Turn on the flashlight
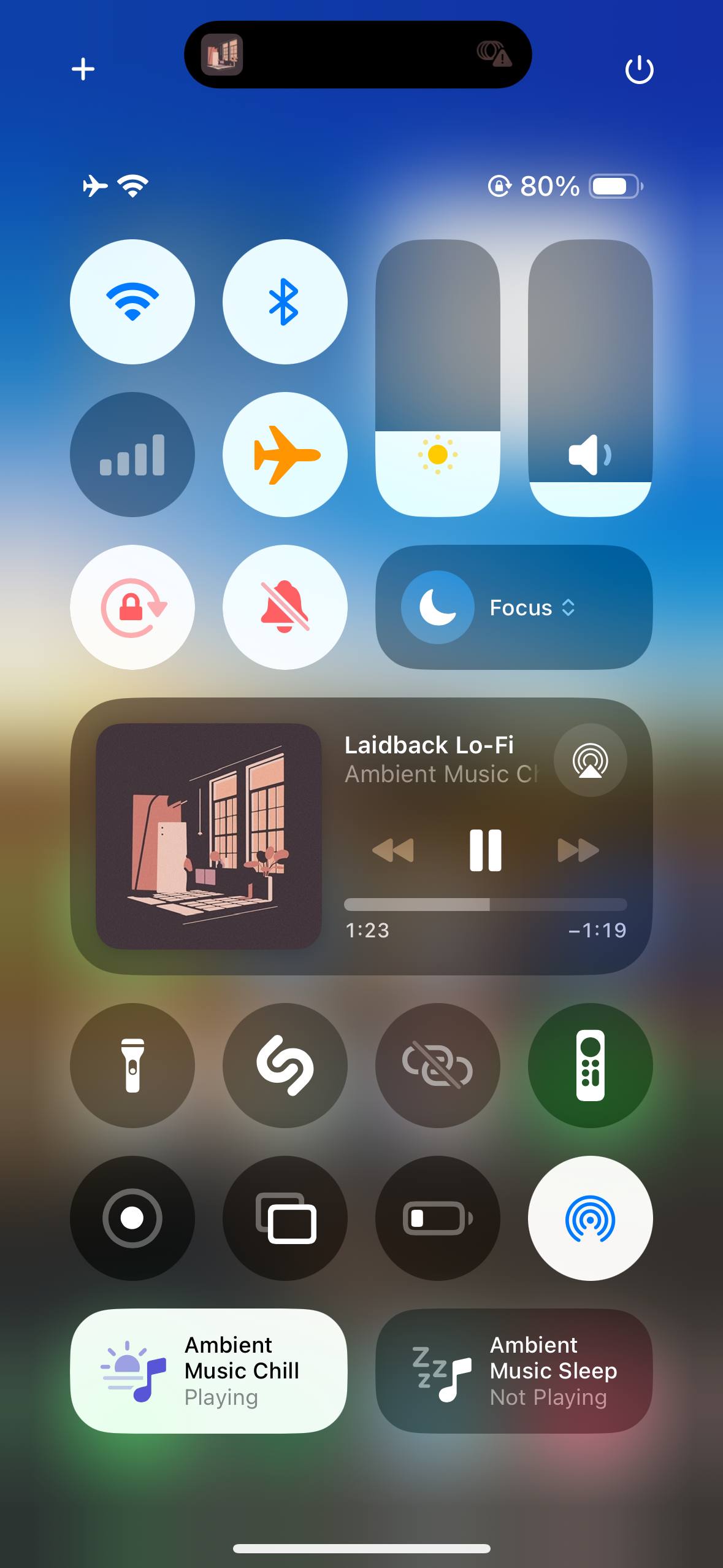The width and height of the screenshot is (723, 1568). click(x=132, y=1066)
